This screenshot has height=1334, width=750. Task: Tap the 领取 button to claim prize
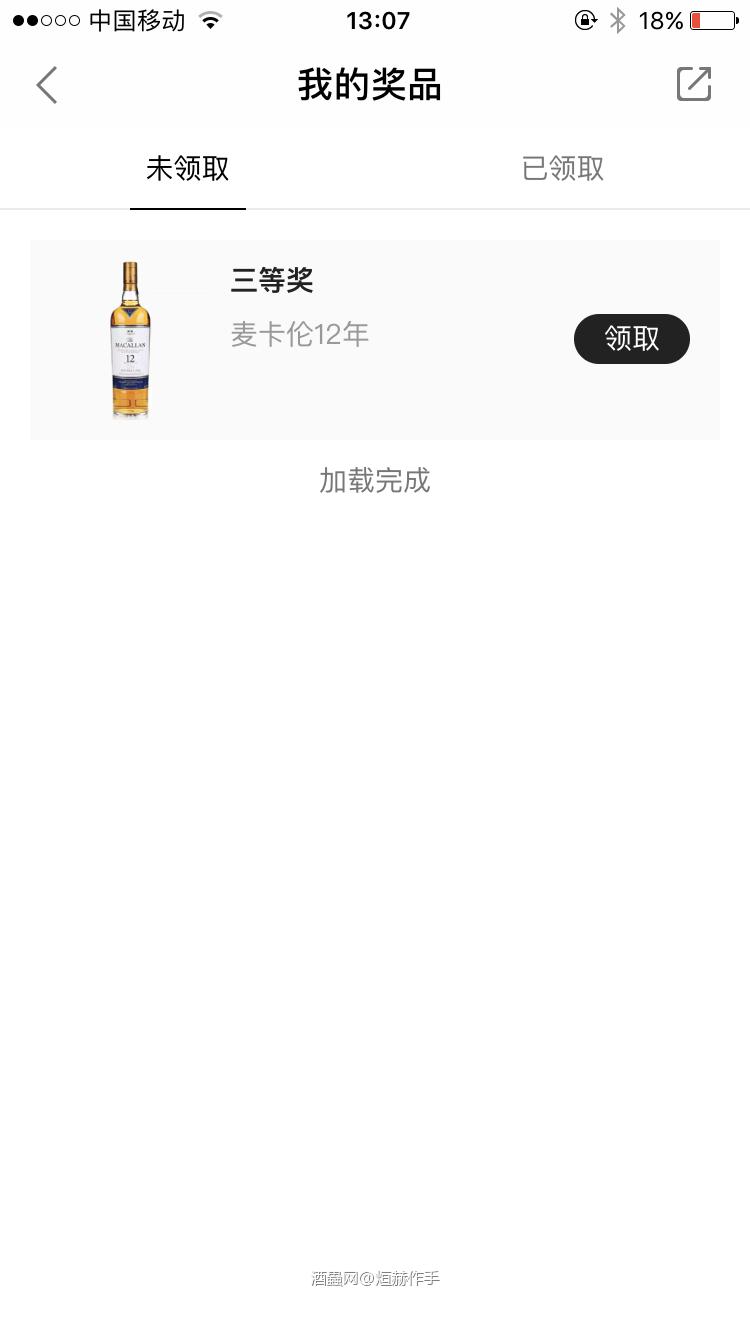click(x=631, y=339)
